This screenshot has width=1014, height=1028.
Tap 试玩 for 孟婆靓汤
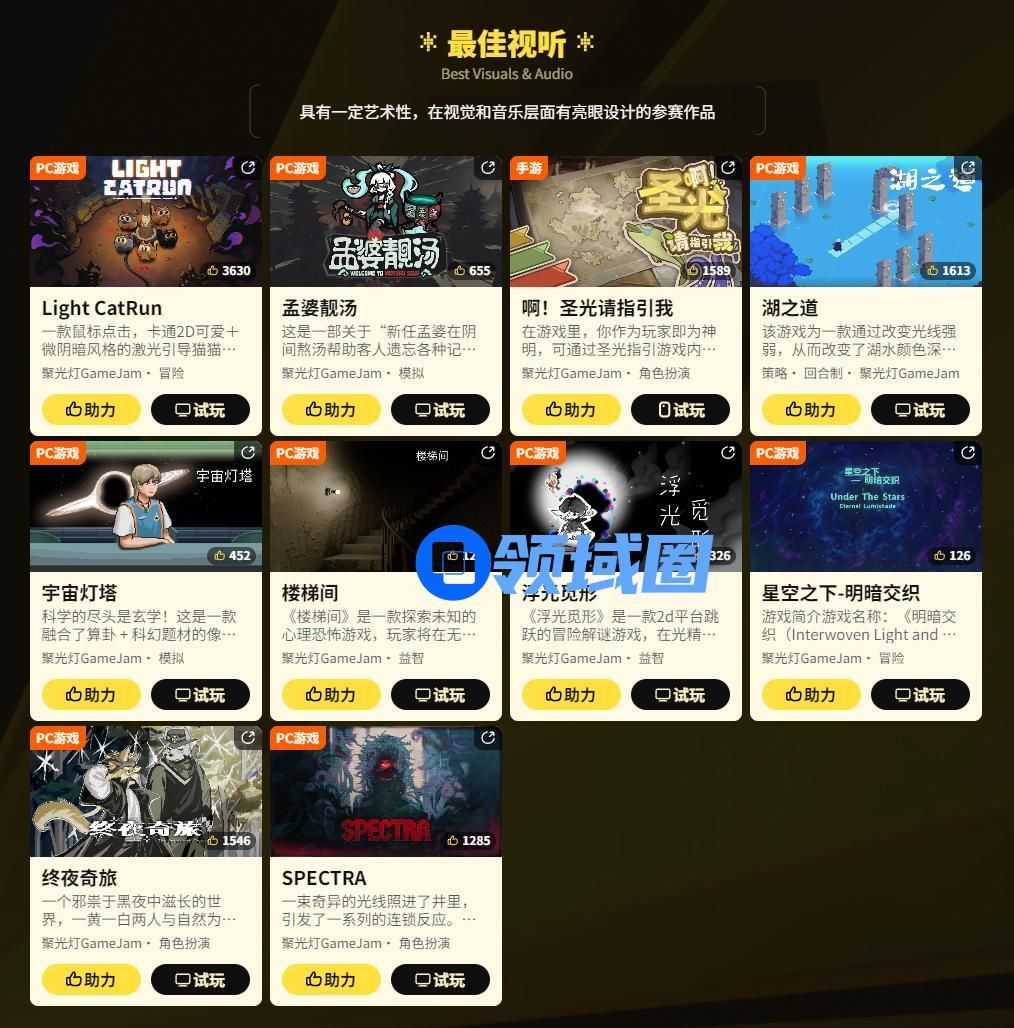tap(440, 409)
